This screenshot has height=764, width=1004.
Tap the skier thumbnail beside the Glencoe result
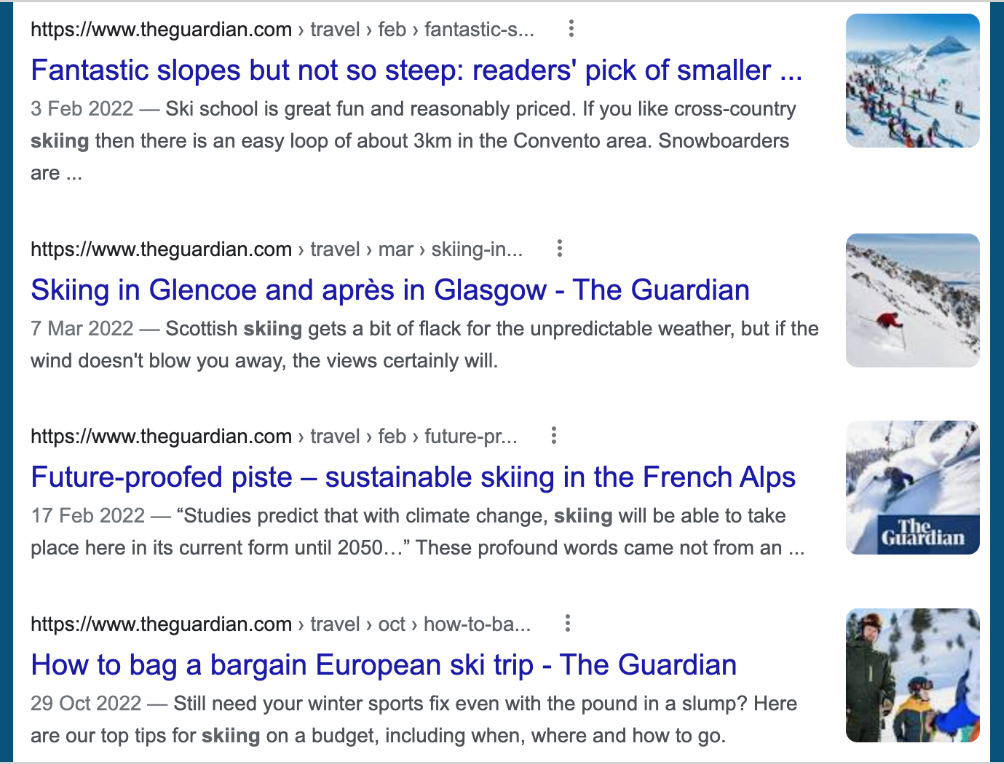pyautogui.click(x=912, y=300)
